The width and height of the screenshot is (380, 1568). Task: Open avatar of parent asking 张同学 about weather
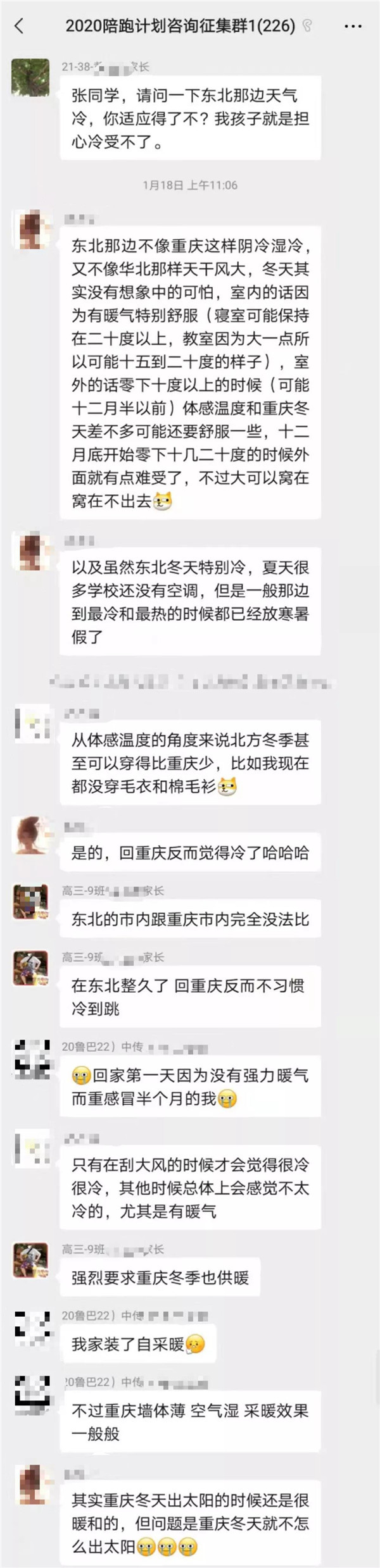[30, 77]
